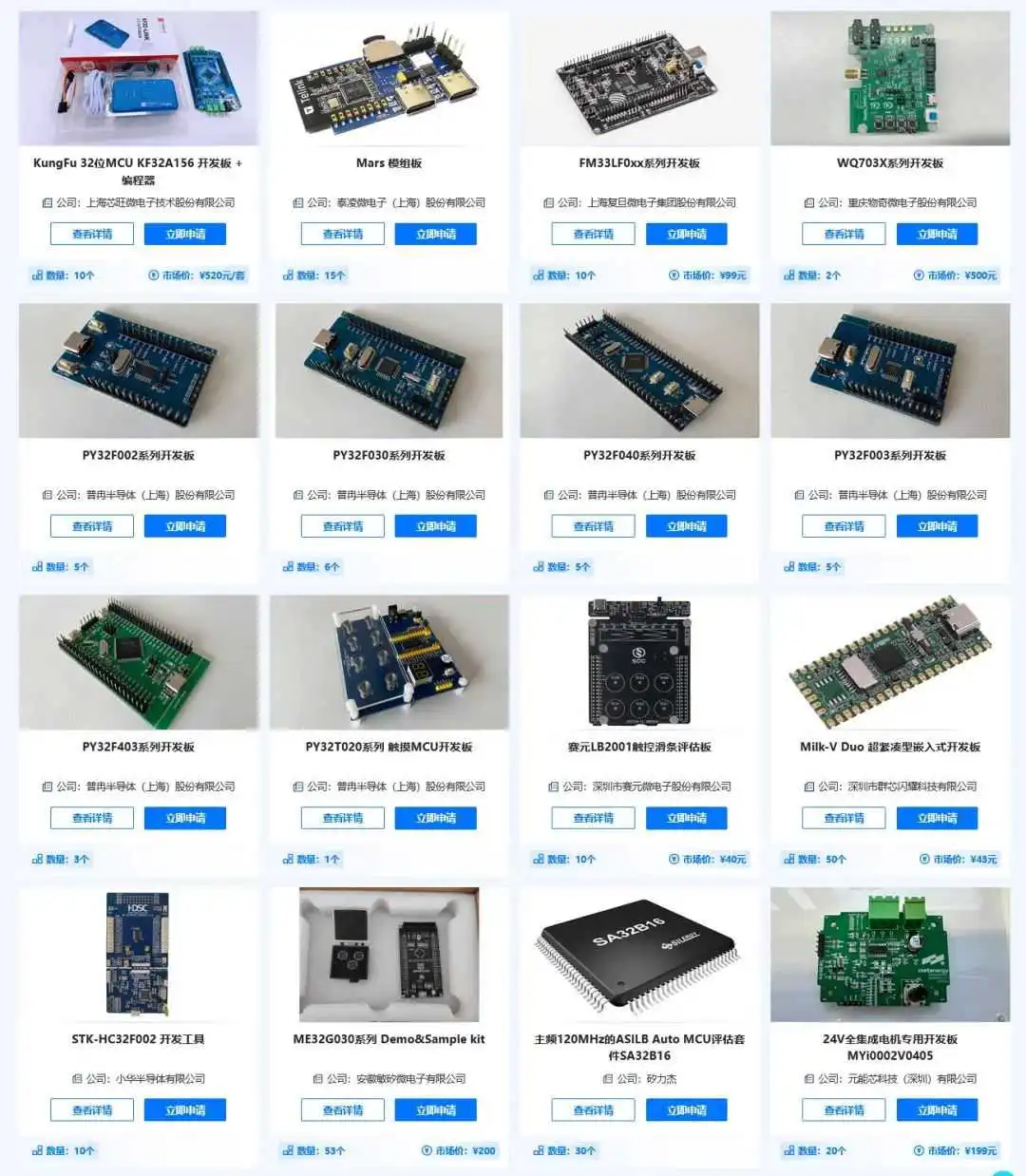
Task: View details of PY32F030系列开发板
Action: (342, 526)
